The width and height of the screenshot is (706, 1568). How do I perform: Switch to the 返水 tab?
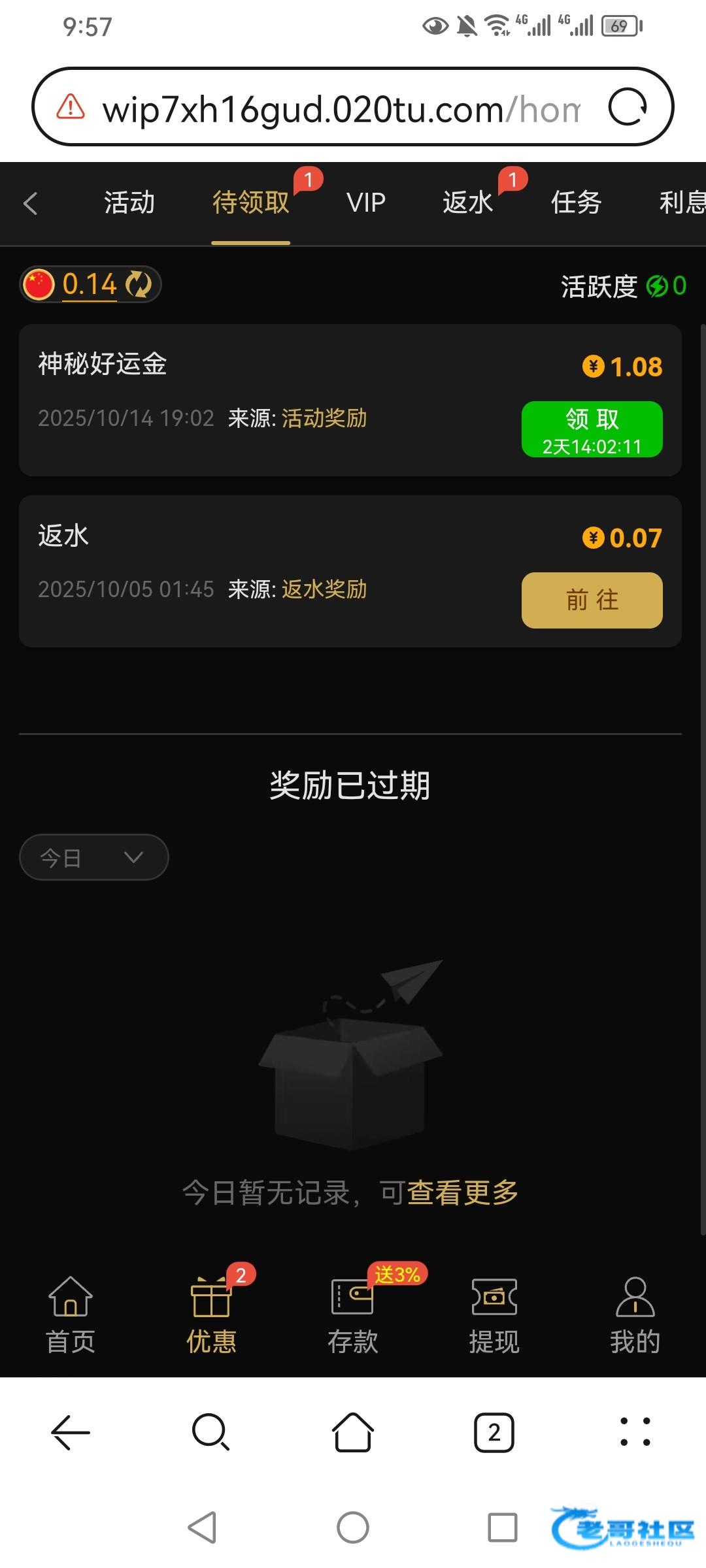click(468, 203)
